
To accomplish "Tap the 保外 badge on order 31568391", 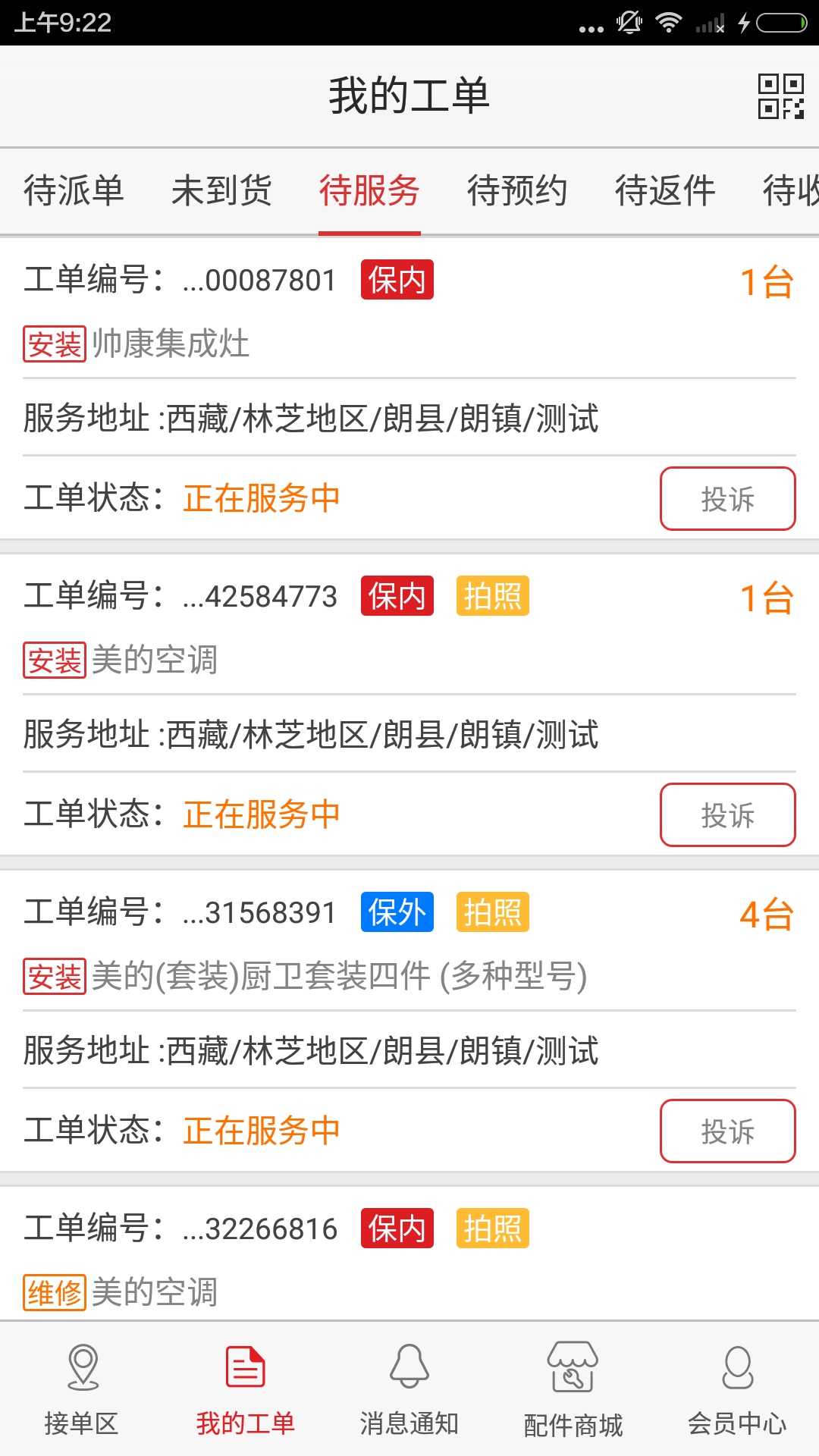I will (x=397, y=912).
